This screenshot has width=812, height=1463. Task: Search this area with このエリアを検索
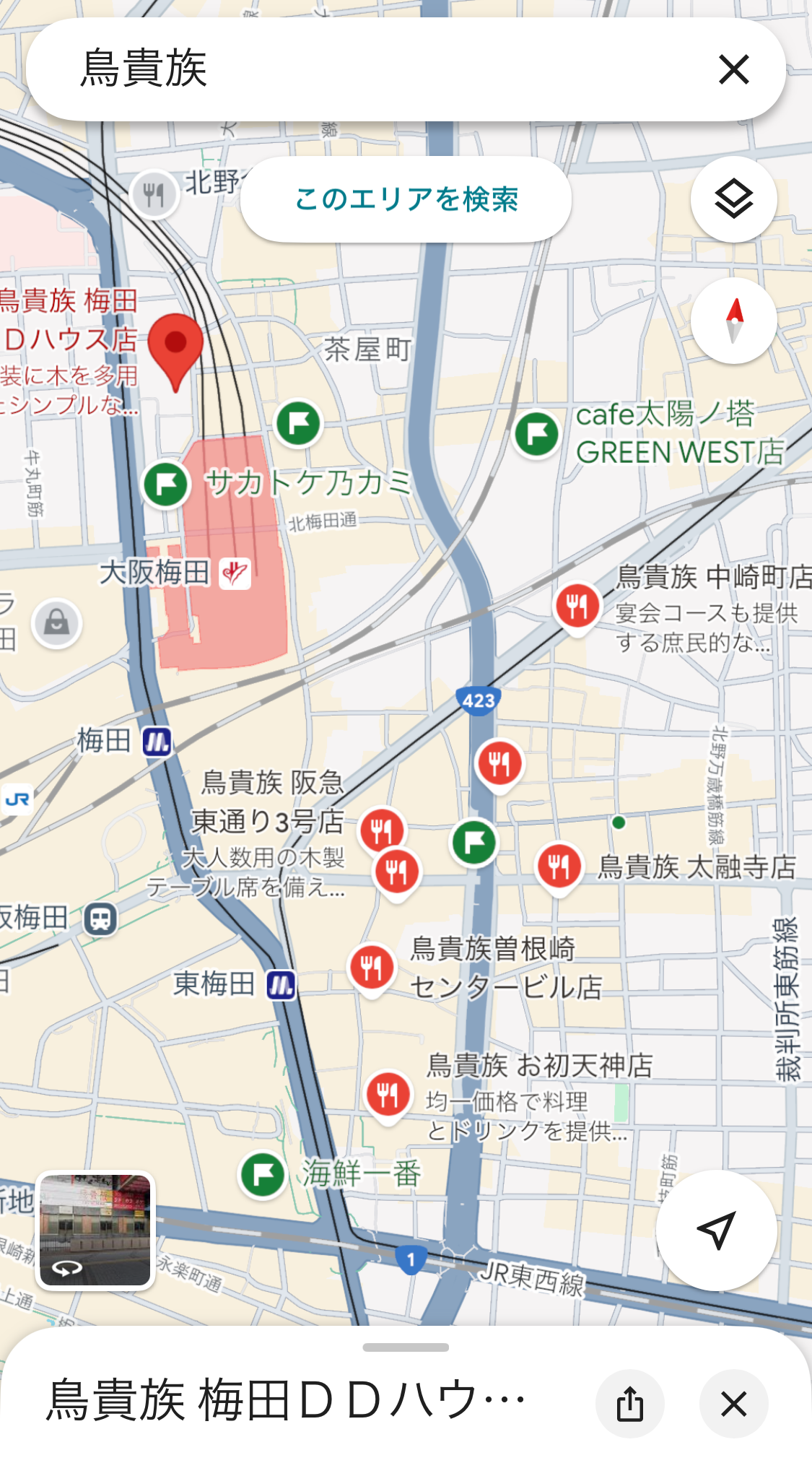406,199
